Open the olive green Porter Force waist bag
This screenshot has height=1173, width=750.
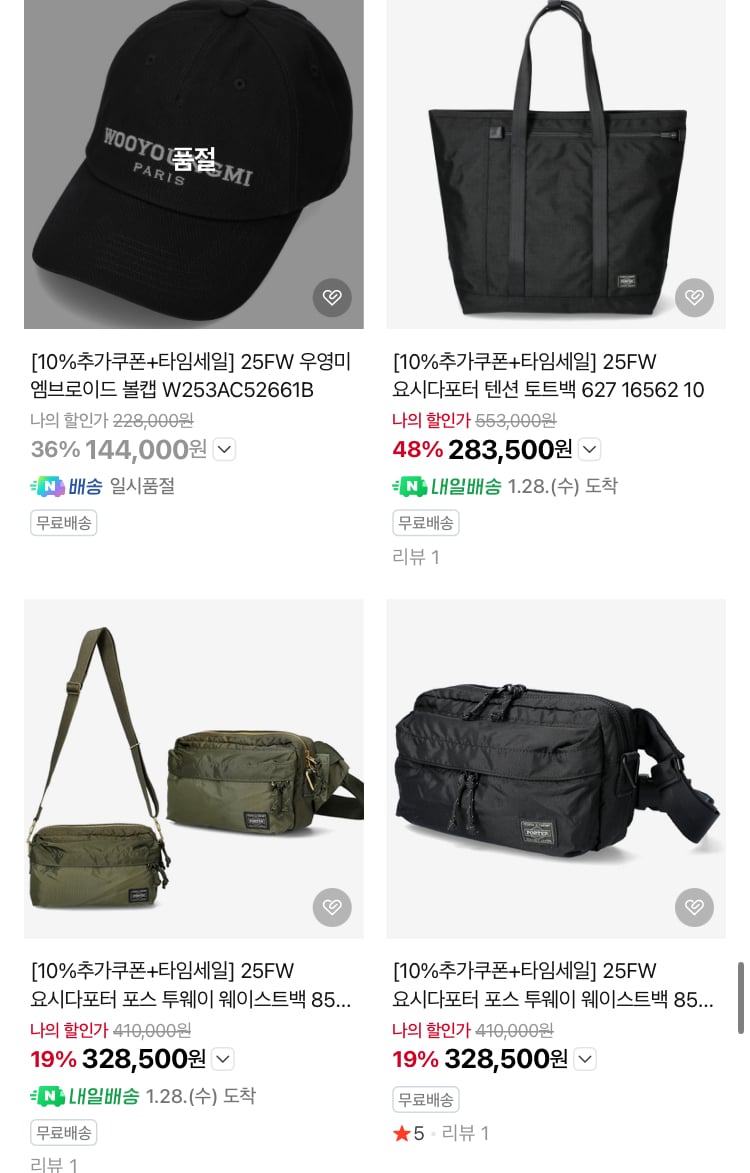tap(193, 768)
